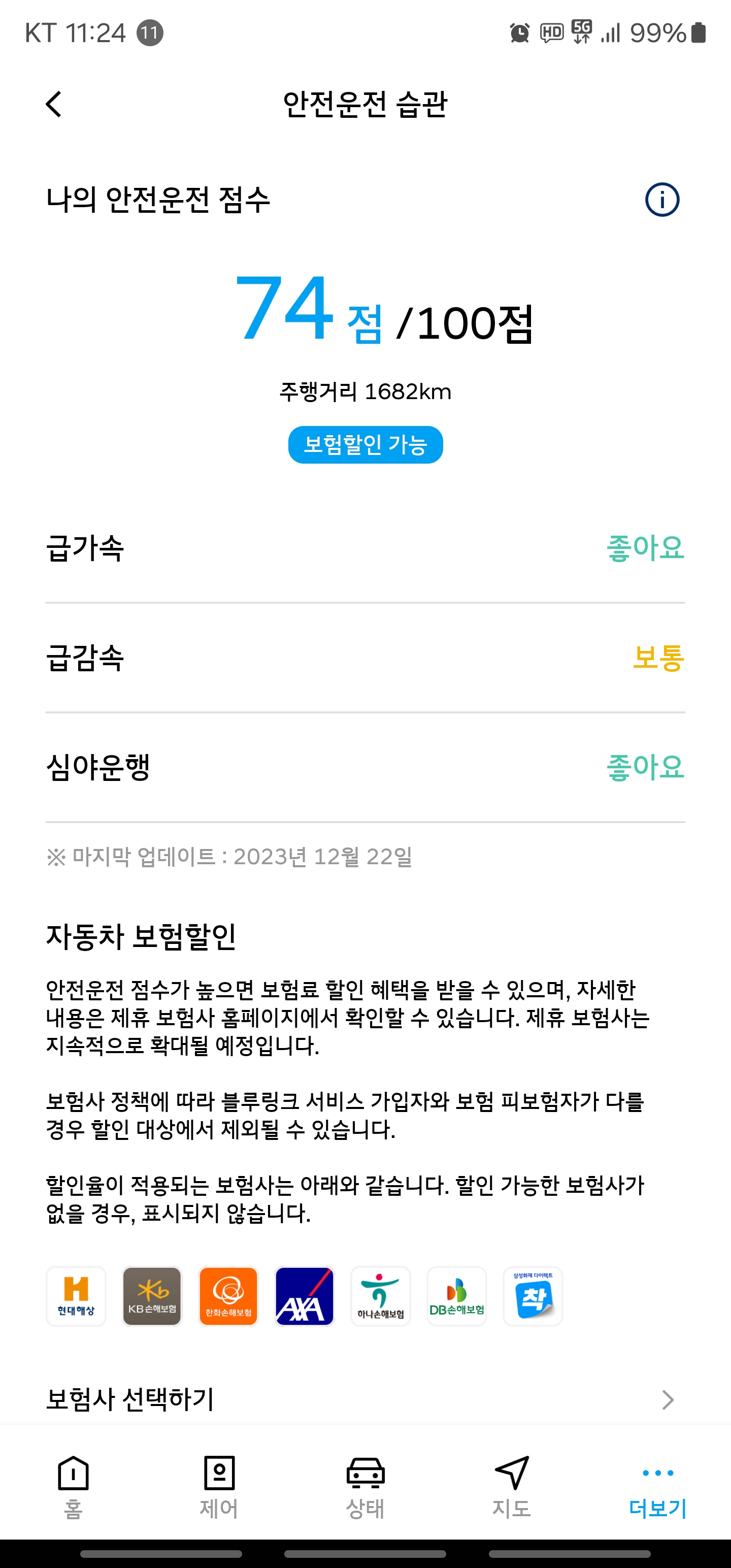Switch to the 홈 tab
731x1568 pixels.
pos(73,1486)
